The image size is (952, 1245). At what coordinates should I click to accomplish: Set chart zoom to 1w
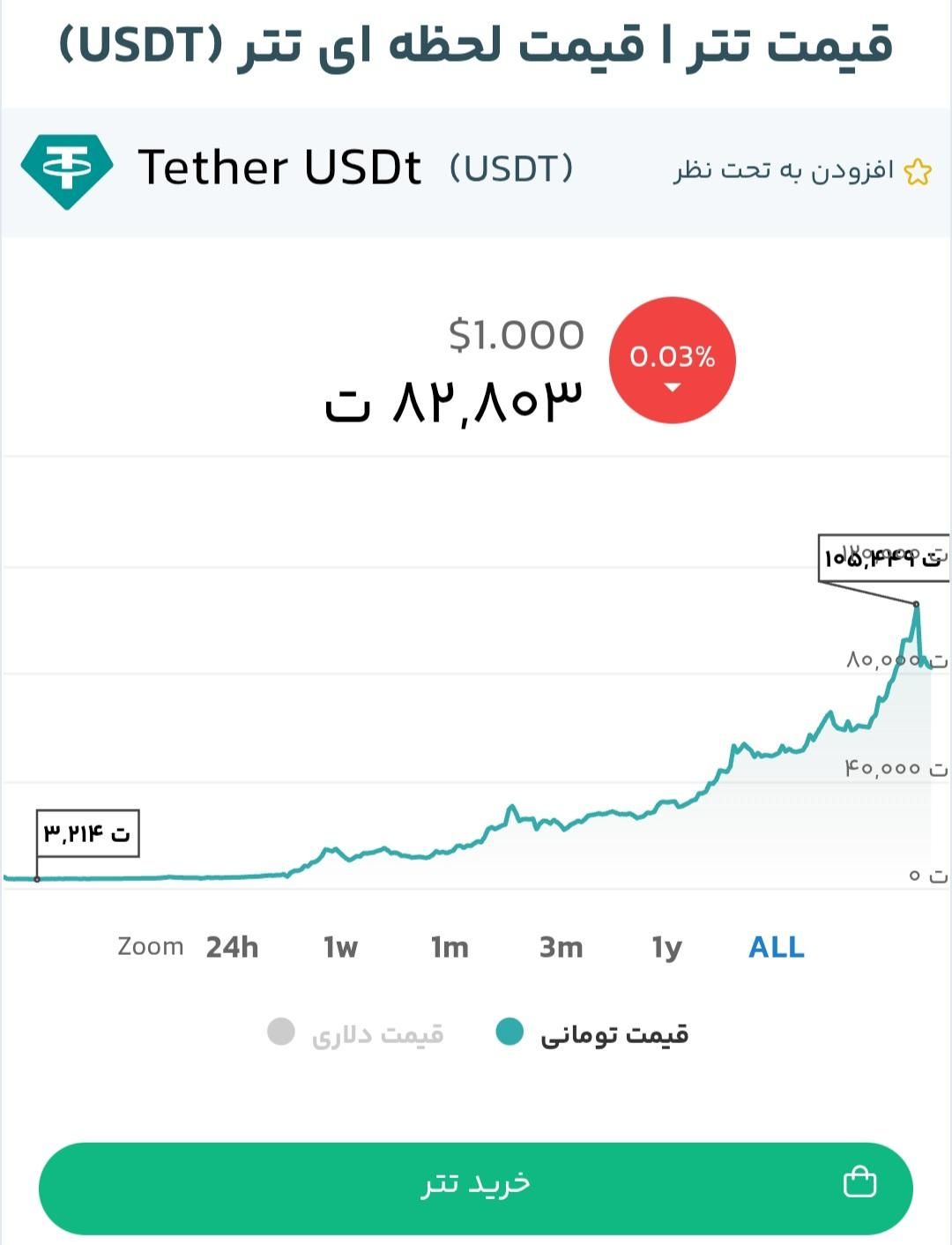point(340,947)
